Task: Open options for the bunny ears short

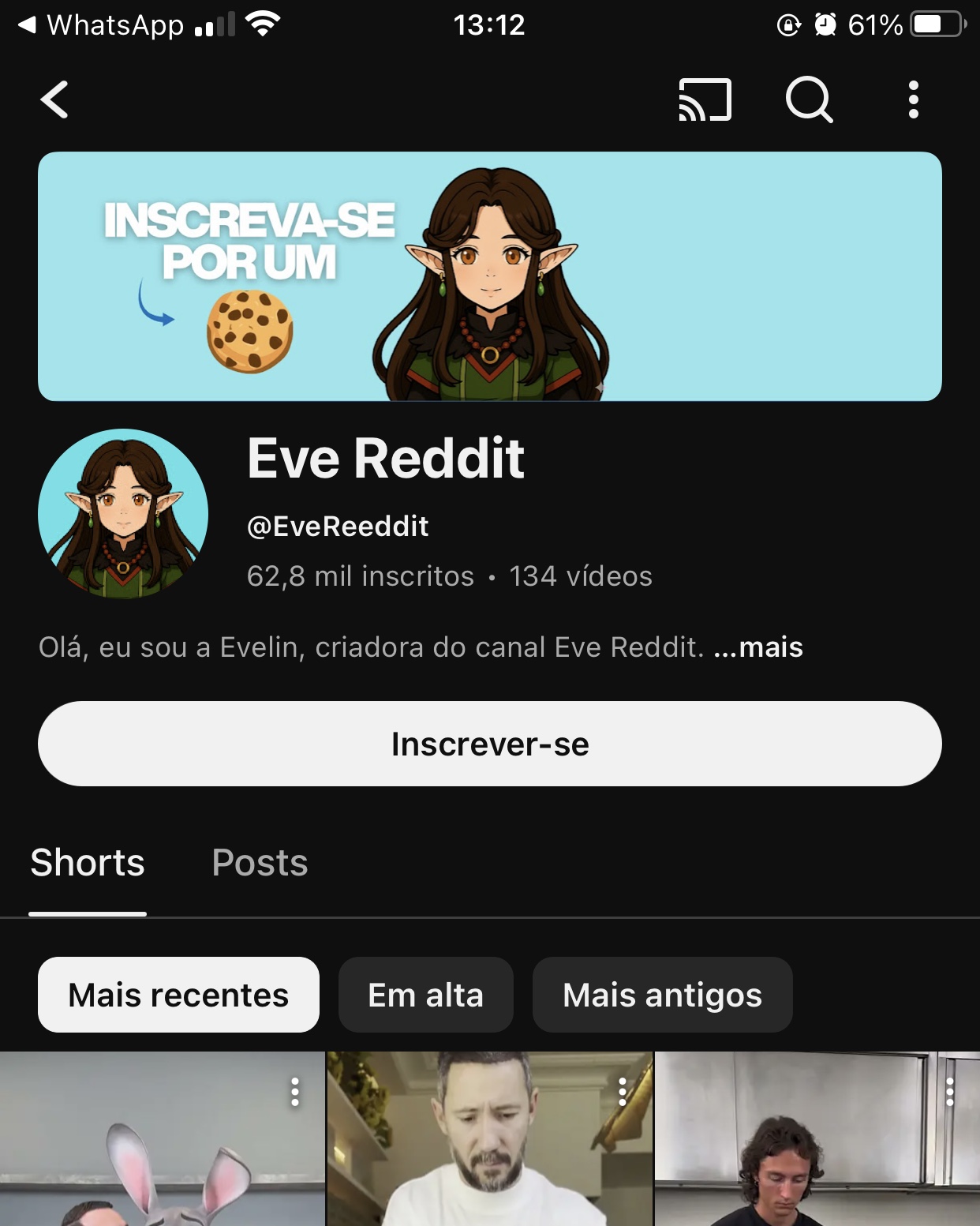Action: (x=295, y=1092)
